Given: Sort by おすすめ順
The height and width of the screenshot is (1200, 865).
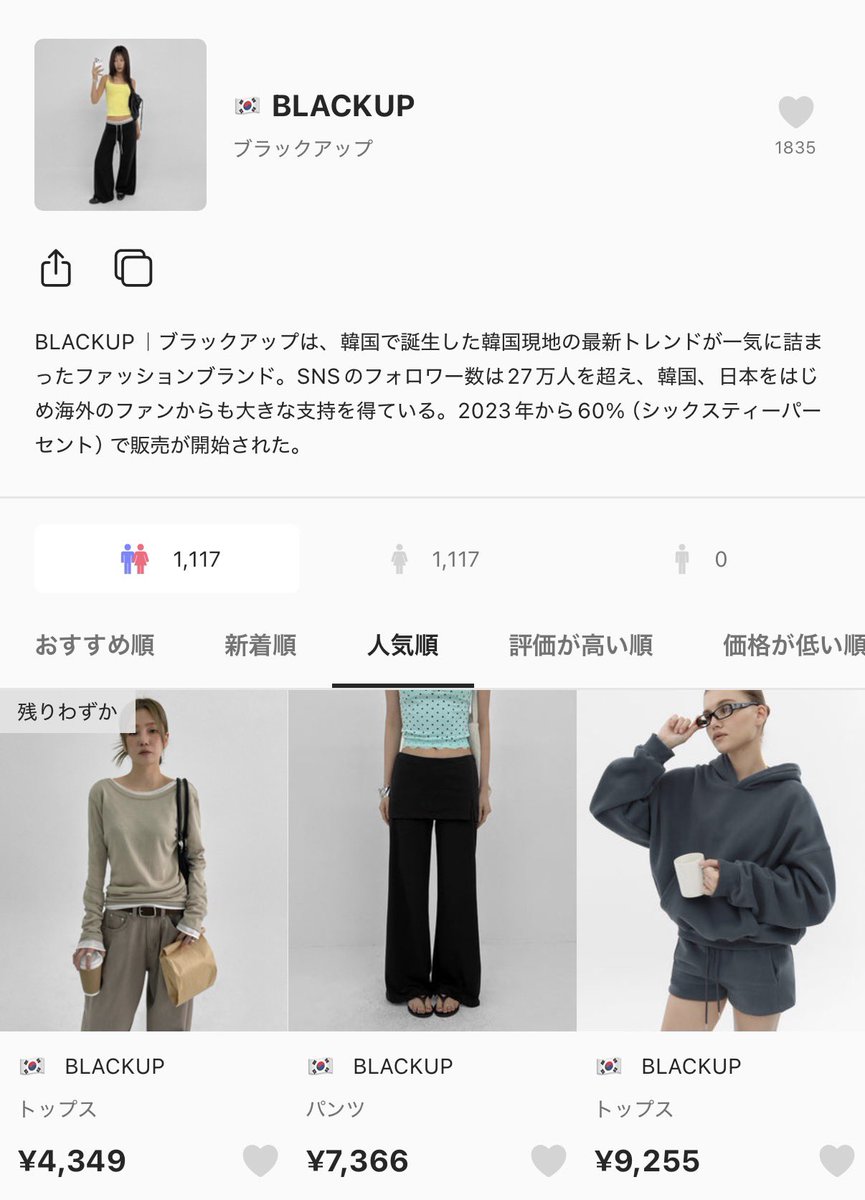Looking at the screenshot, I should 94,645.
